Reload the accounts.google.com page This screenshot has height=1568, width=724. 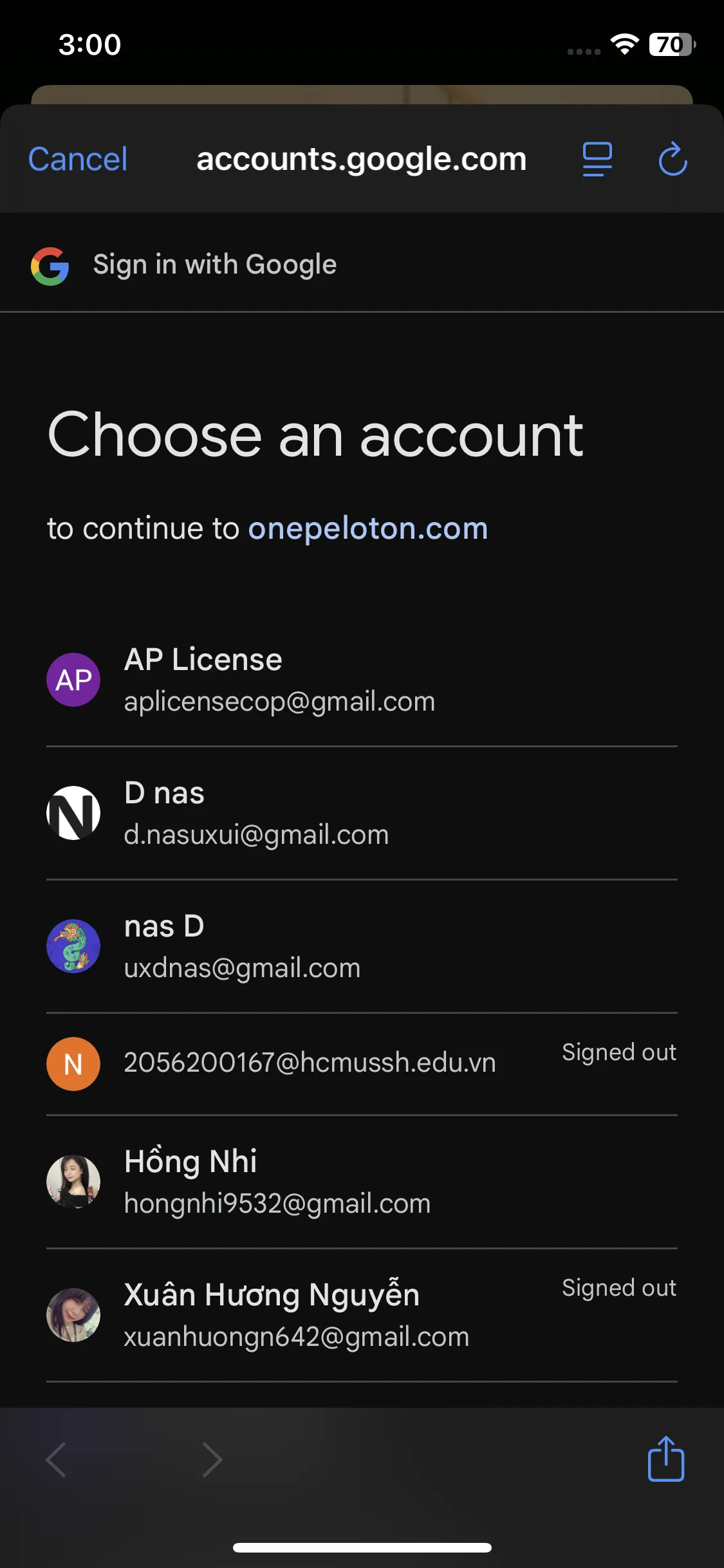click(673, 159)
